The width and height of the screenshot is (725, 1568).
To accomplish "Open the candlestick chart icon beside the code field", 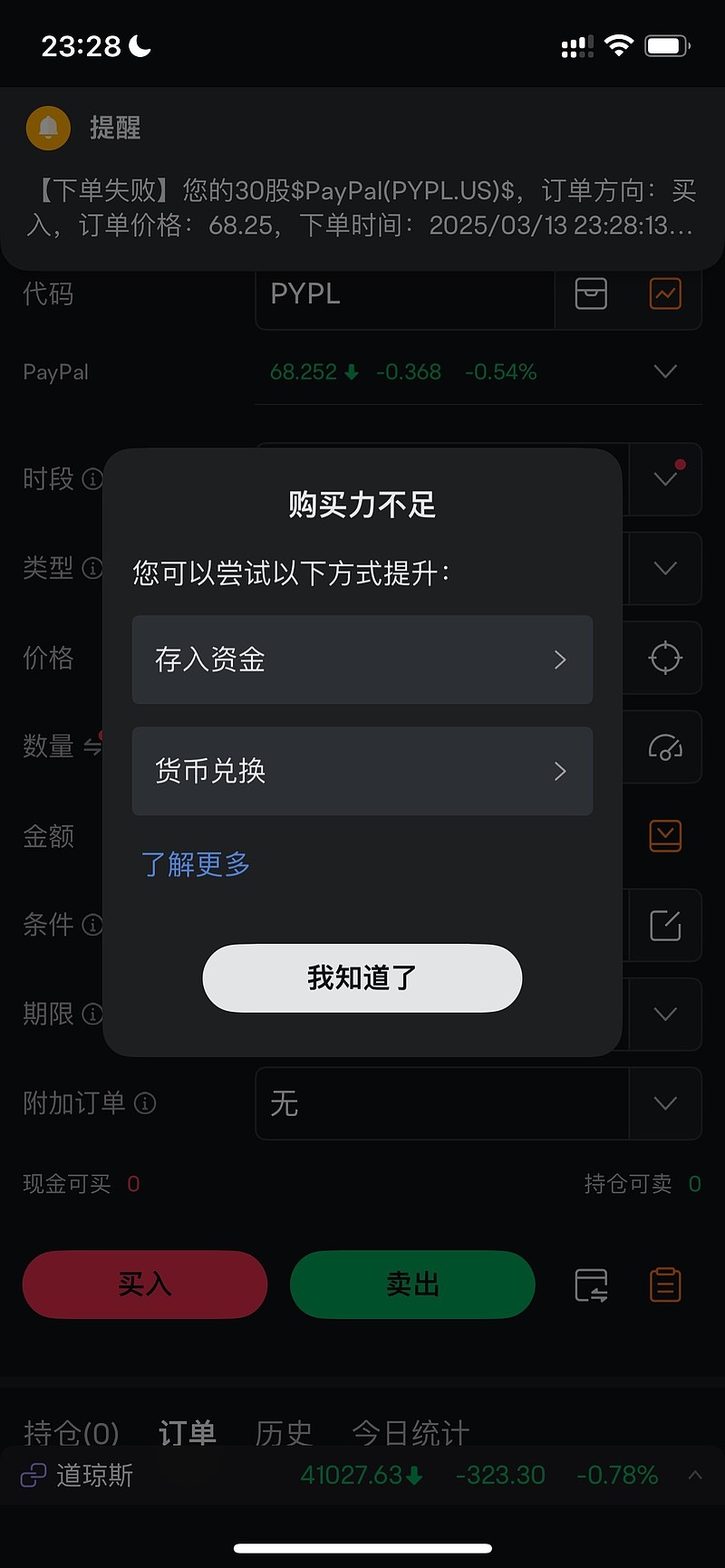I will pos(666,293).
